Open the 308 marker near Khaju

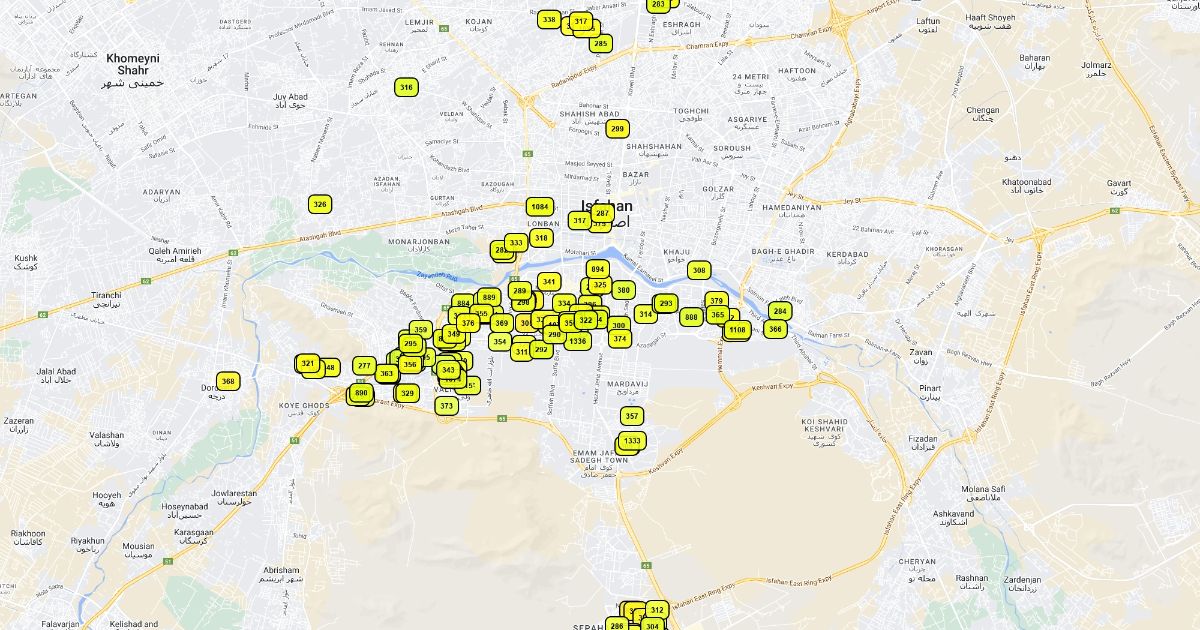coord(699,270)
